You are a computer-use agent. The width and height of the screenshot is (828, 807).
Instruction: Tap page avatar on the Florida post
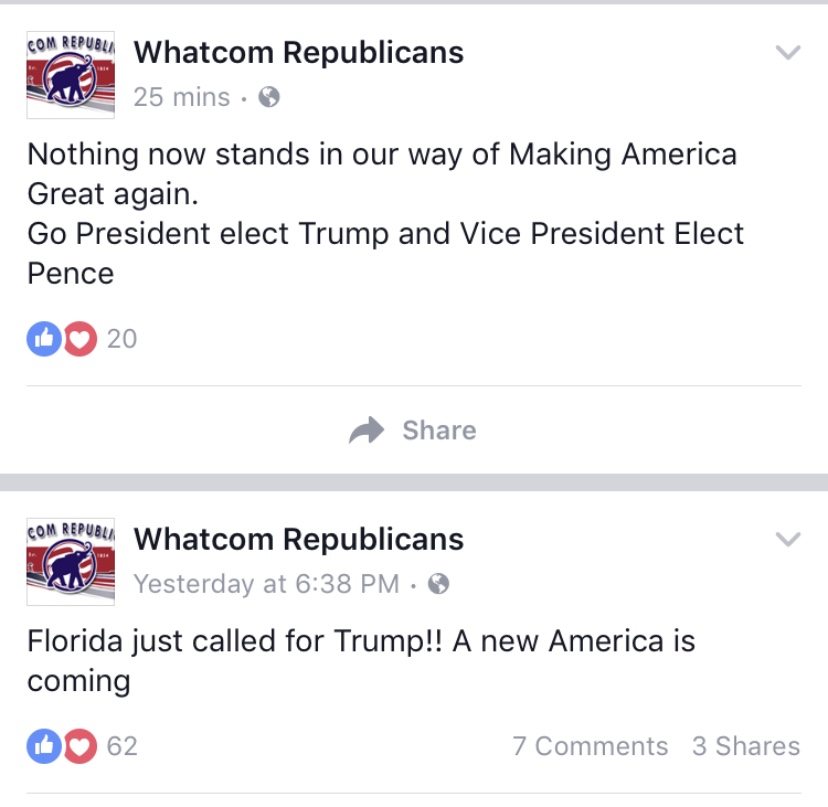click(70, 561)
